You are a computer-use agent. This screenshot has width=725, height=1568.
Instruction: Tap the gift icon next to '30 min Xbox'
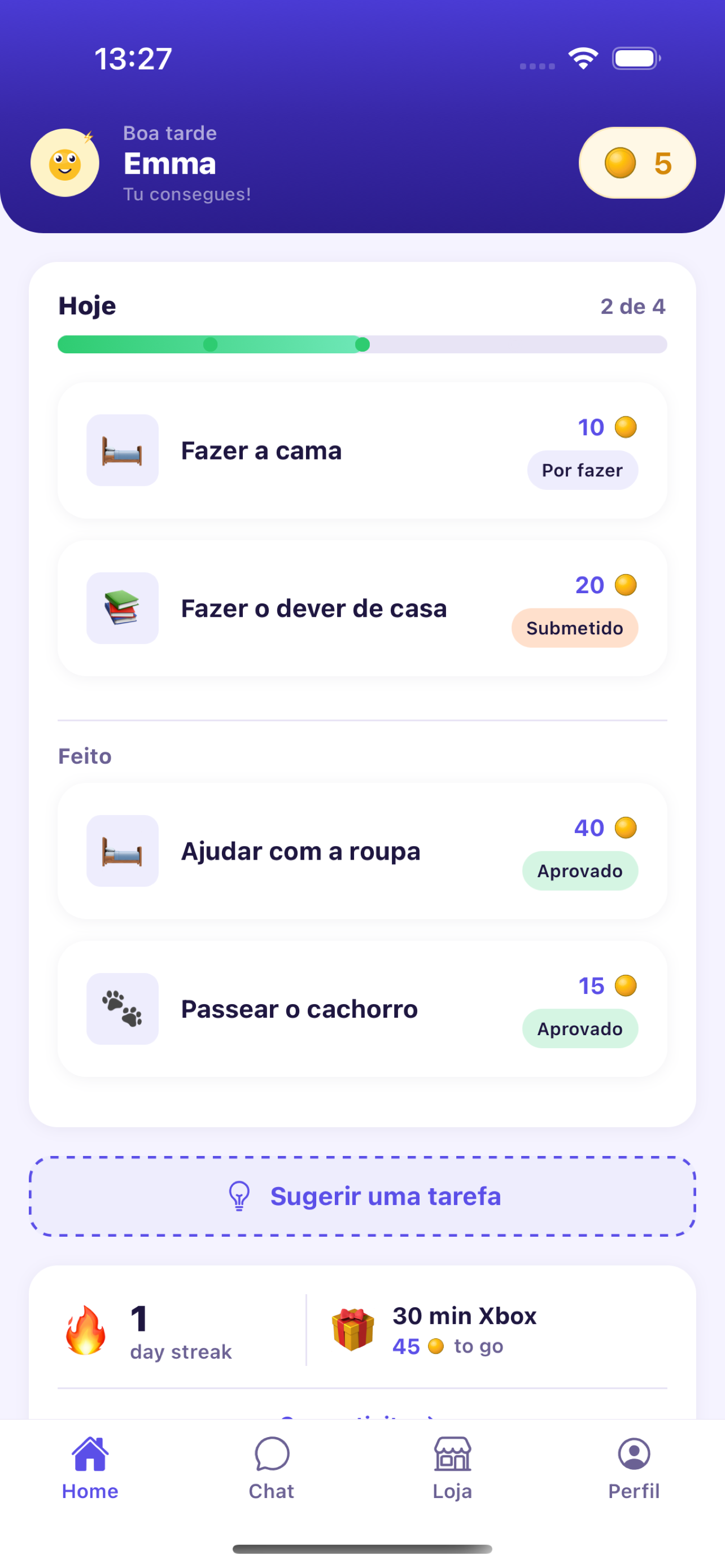coord(353,1330)
